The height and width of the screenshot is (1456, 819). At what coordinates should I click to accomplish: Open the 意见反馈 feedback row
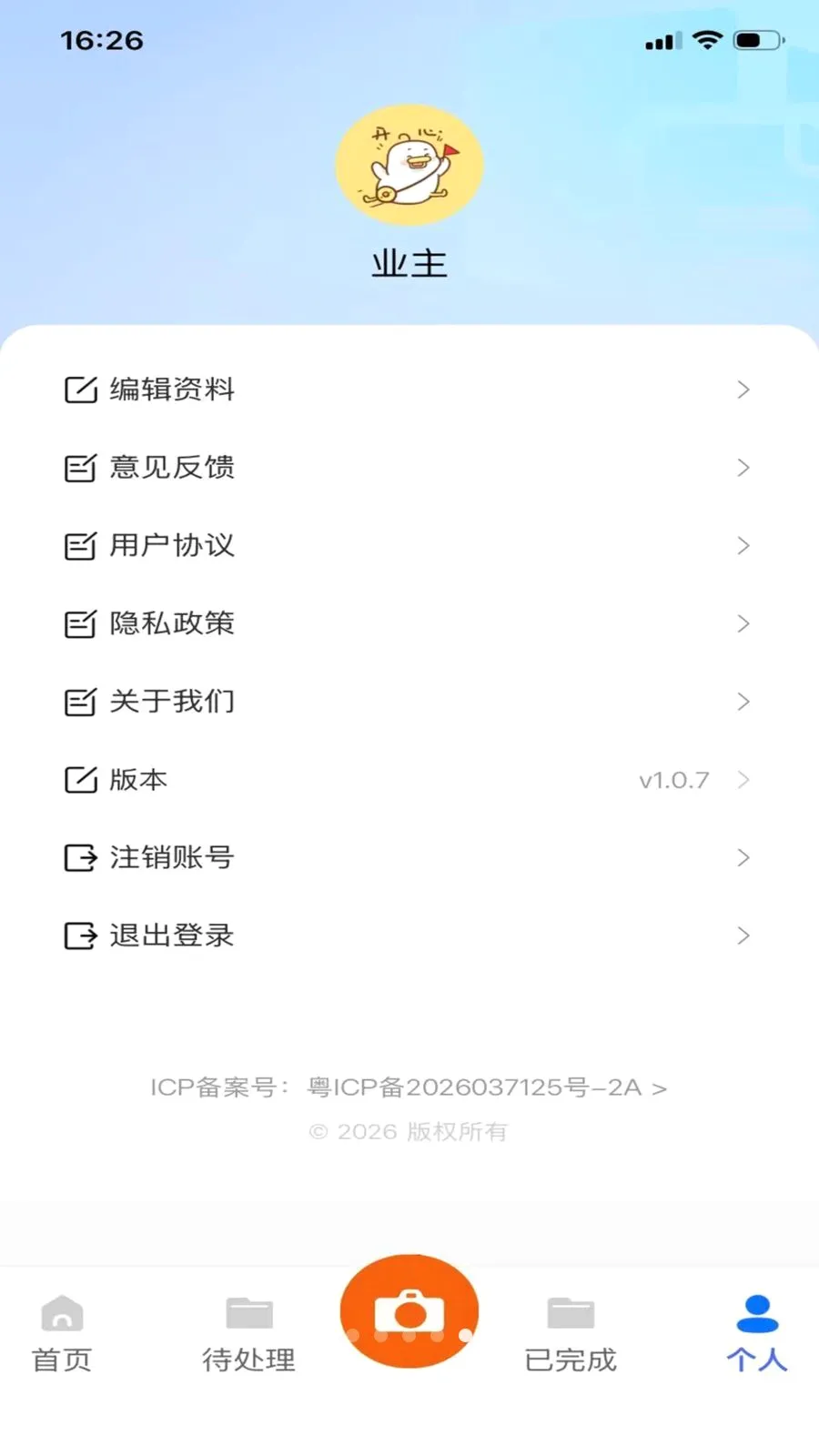408,468
